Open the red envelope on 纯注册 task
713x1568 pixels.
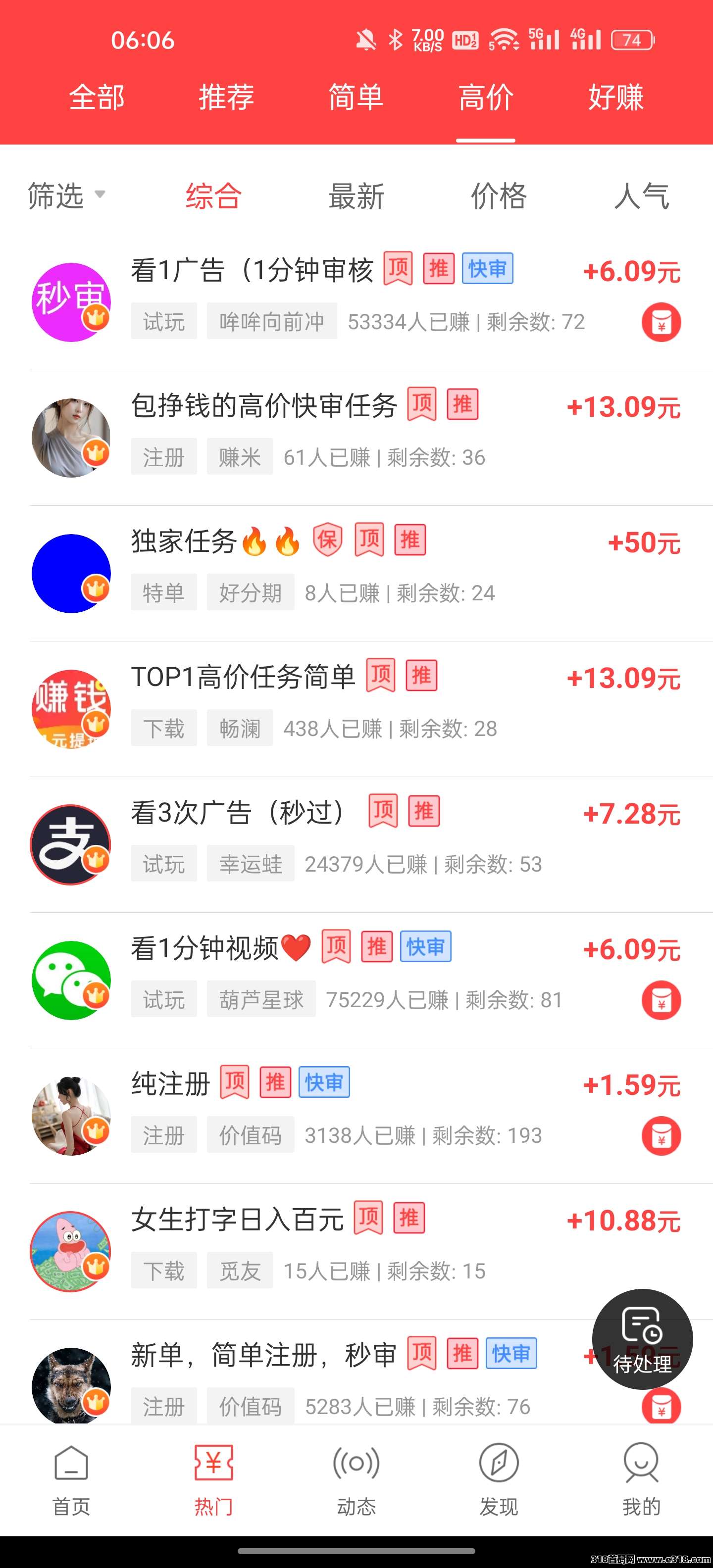click(x=661, y=1136)
